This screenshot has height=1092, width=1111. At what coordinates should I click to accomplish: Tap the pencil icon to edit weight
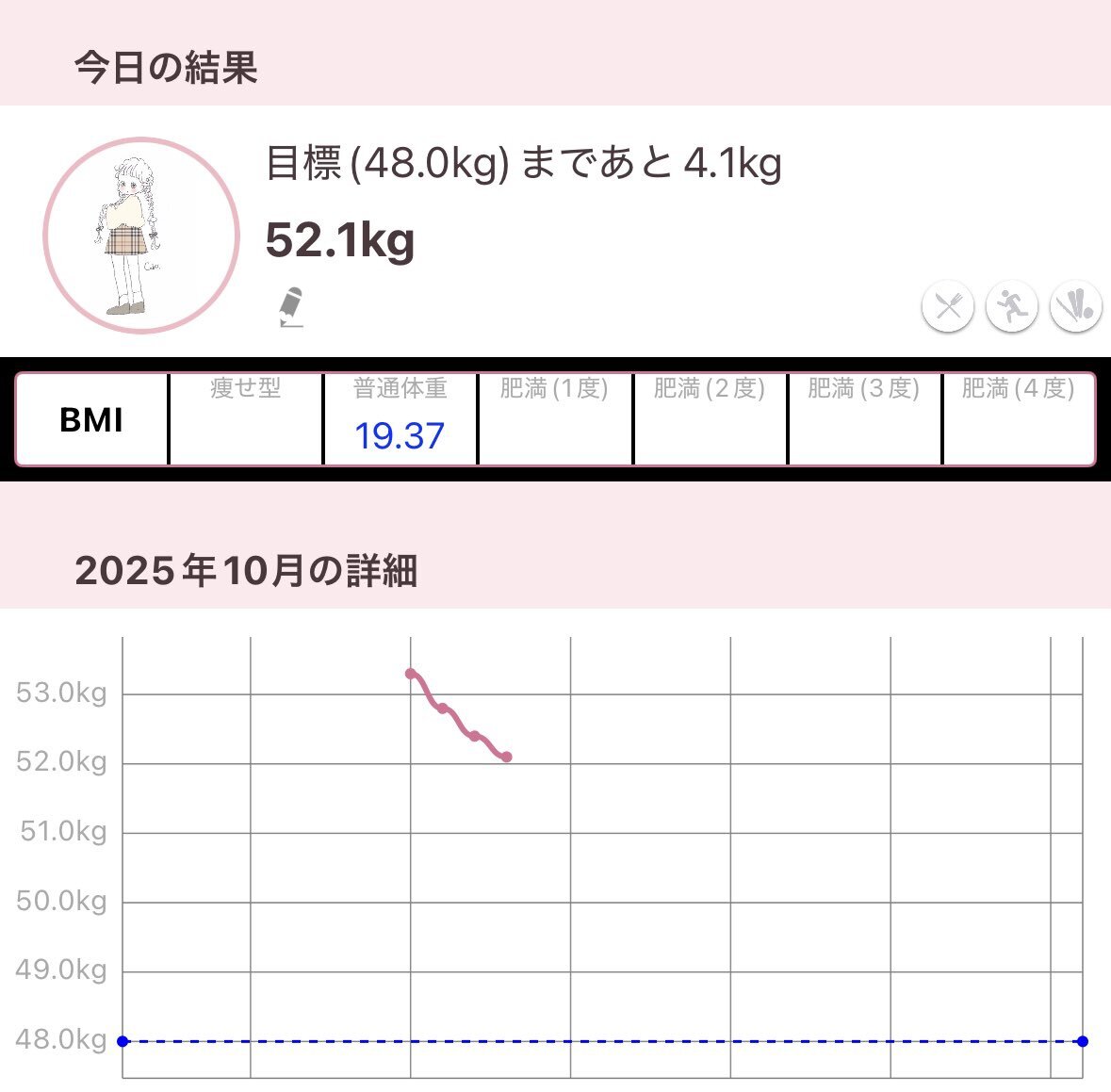click(291, 307)
